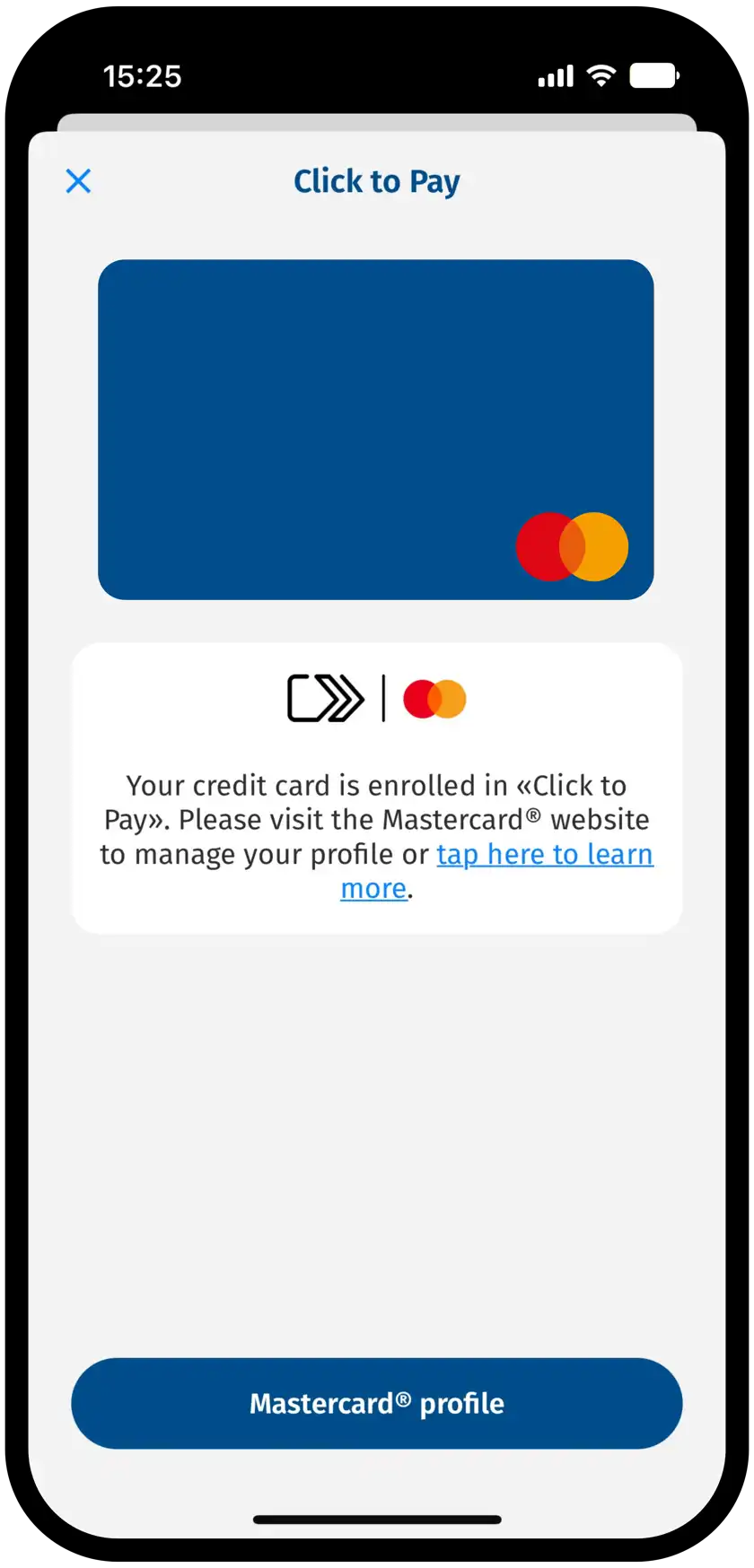The image size is (754, 1568).
Task: Select the blue X close icon
Action: point(78,181)
